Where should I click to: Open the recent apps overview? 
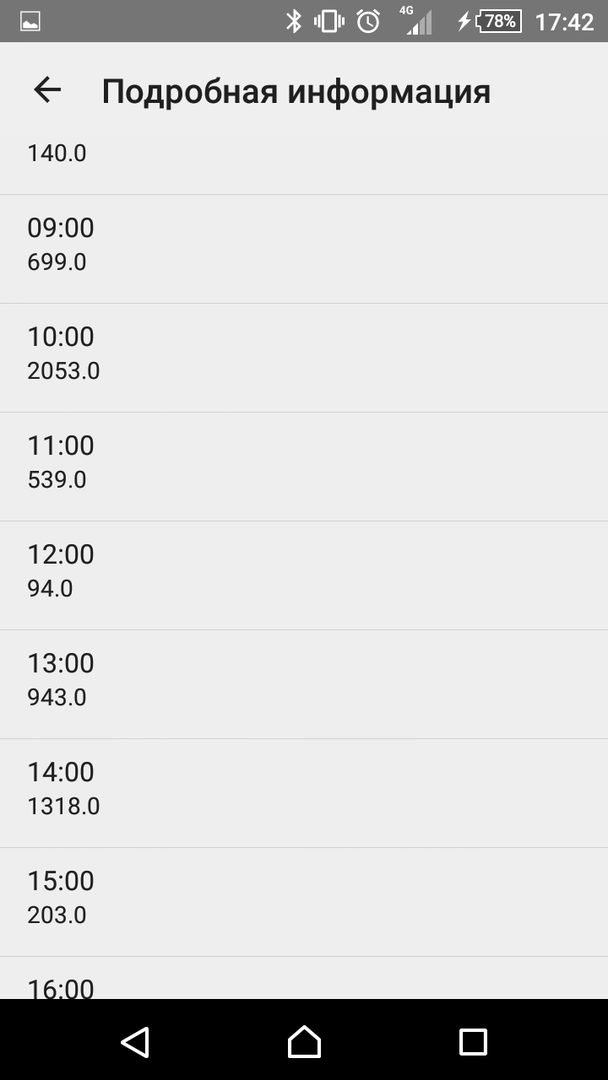pyautogui.click(x=472, y=1041)
